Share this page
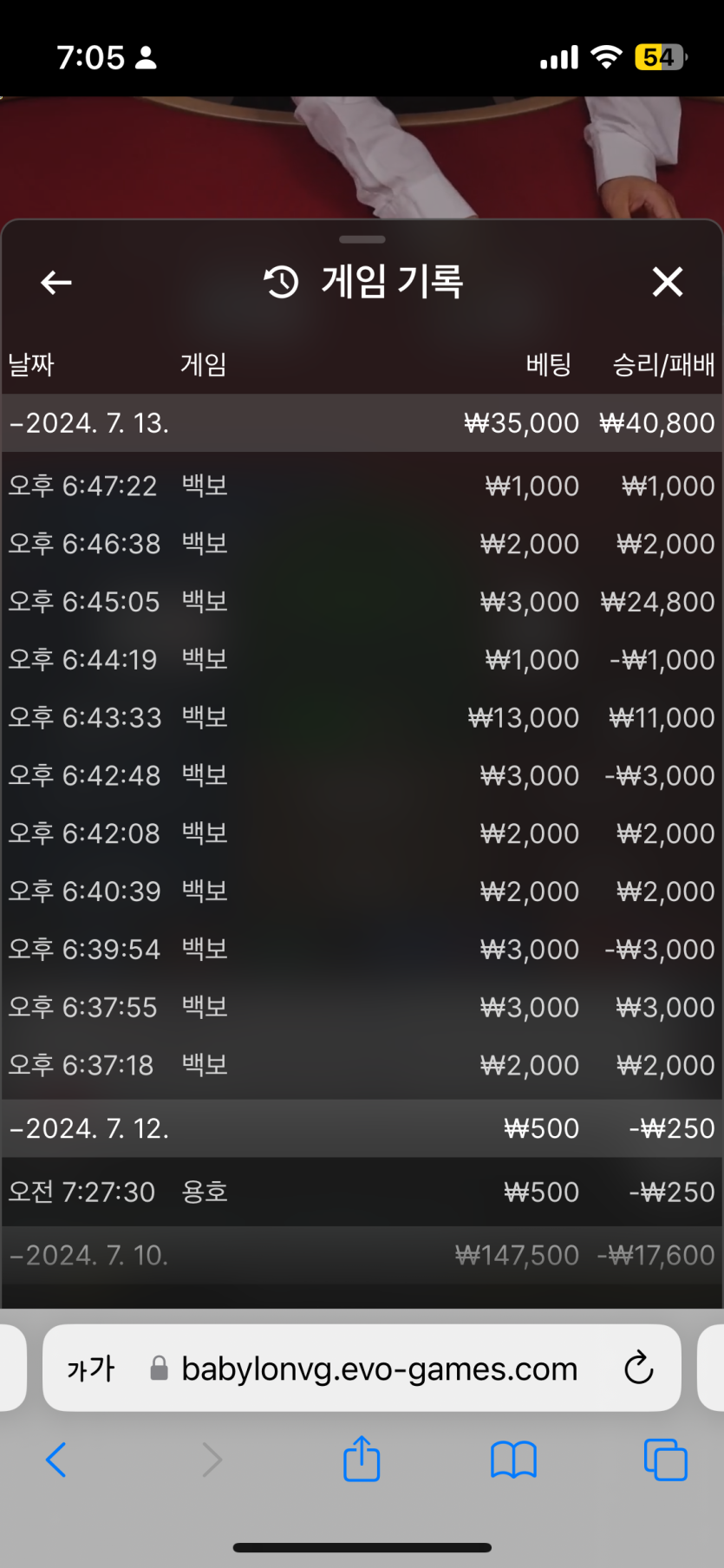This screenshot has height=1568, width=724. click(362, 1459)
